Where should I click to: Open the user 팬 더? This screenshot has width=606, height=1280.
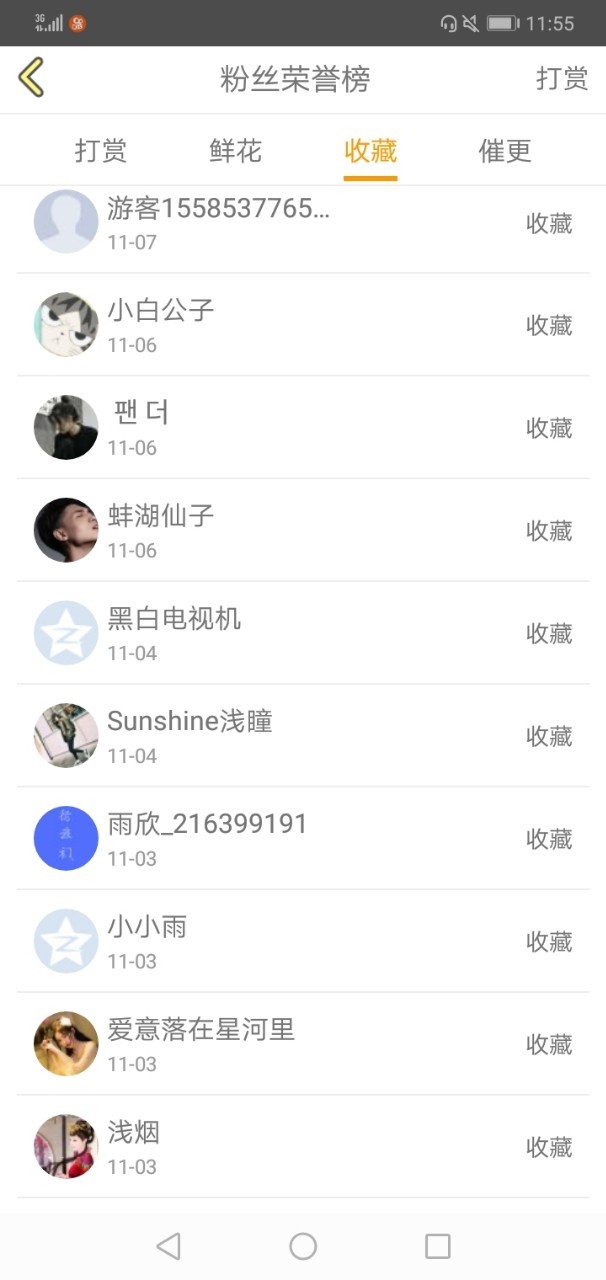point(303,428)
